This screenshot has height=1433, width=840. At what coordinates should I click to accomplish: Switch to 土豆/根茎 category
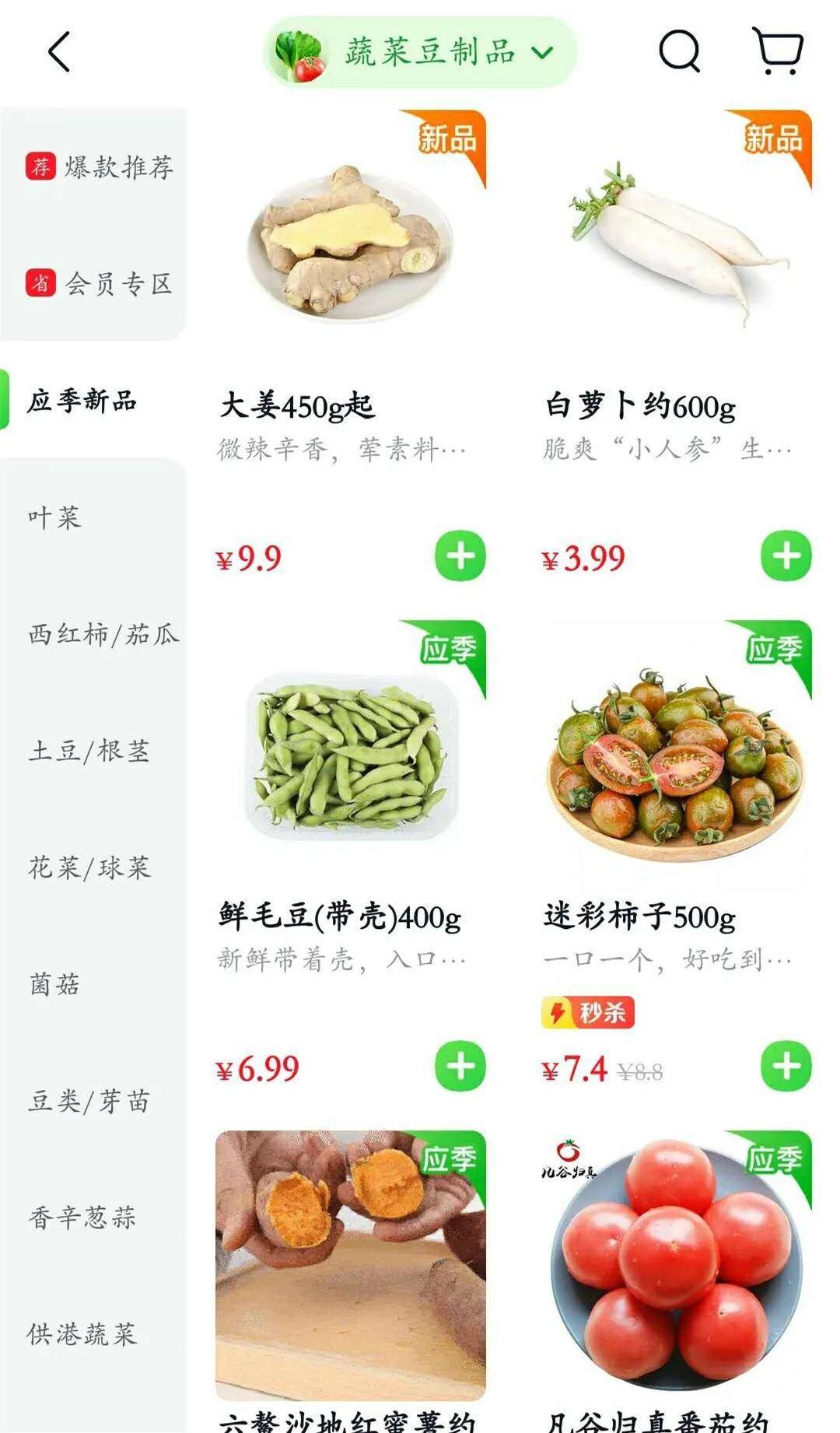89,751
